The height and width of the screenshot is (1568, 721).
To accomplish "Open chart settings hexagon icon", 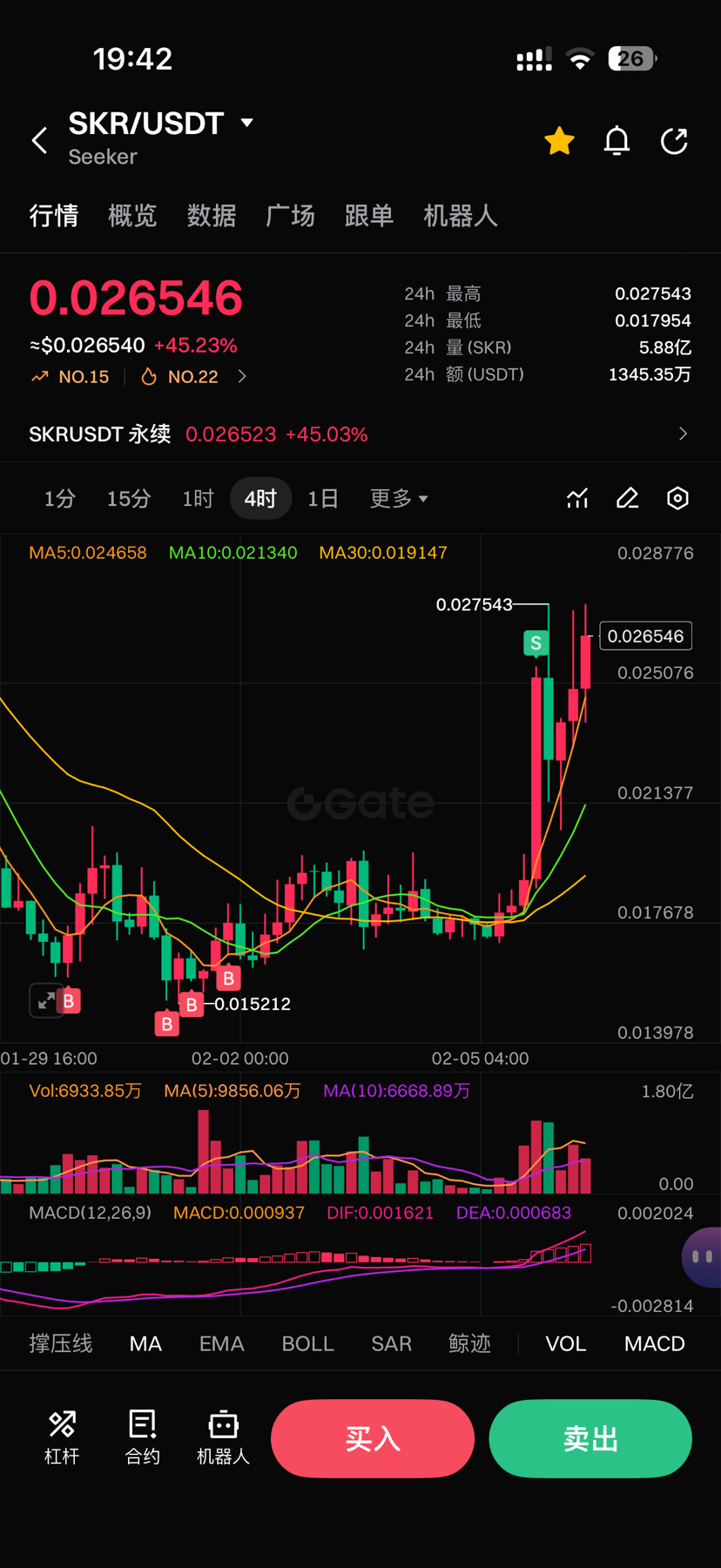I will (677, 498).
